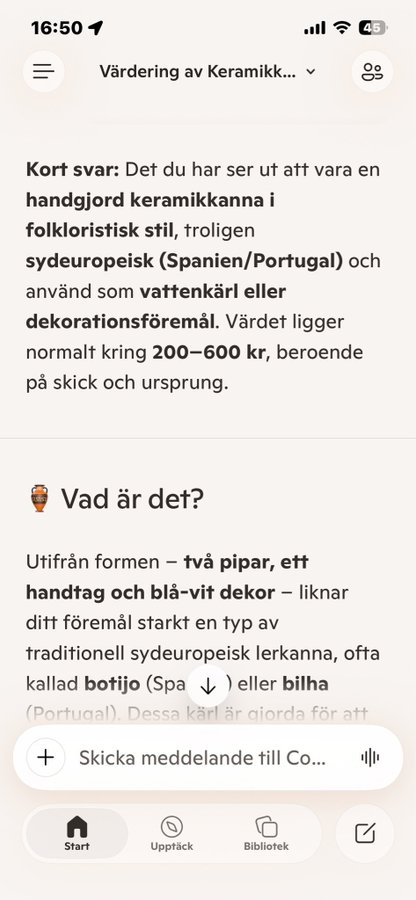Viewport: 416px width, 900px height.
Task: Tap the plus attach button
Action: click(45, 758)
